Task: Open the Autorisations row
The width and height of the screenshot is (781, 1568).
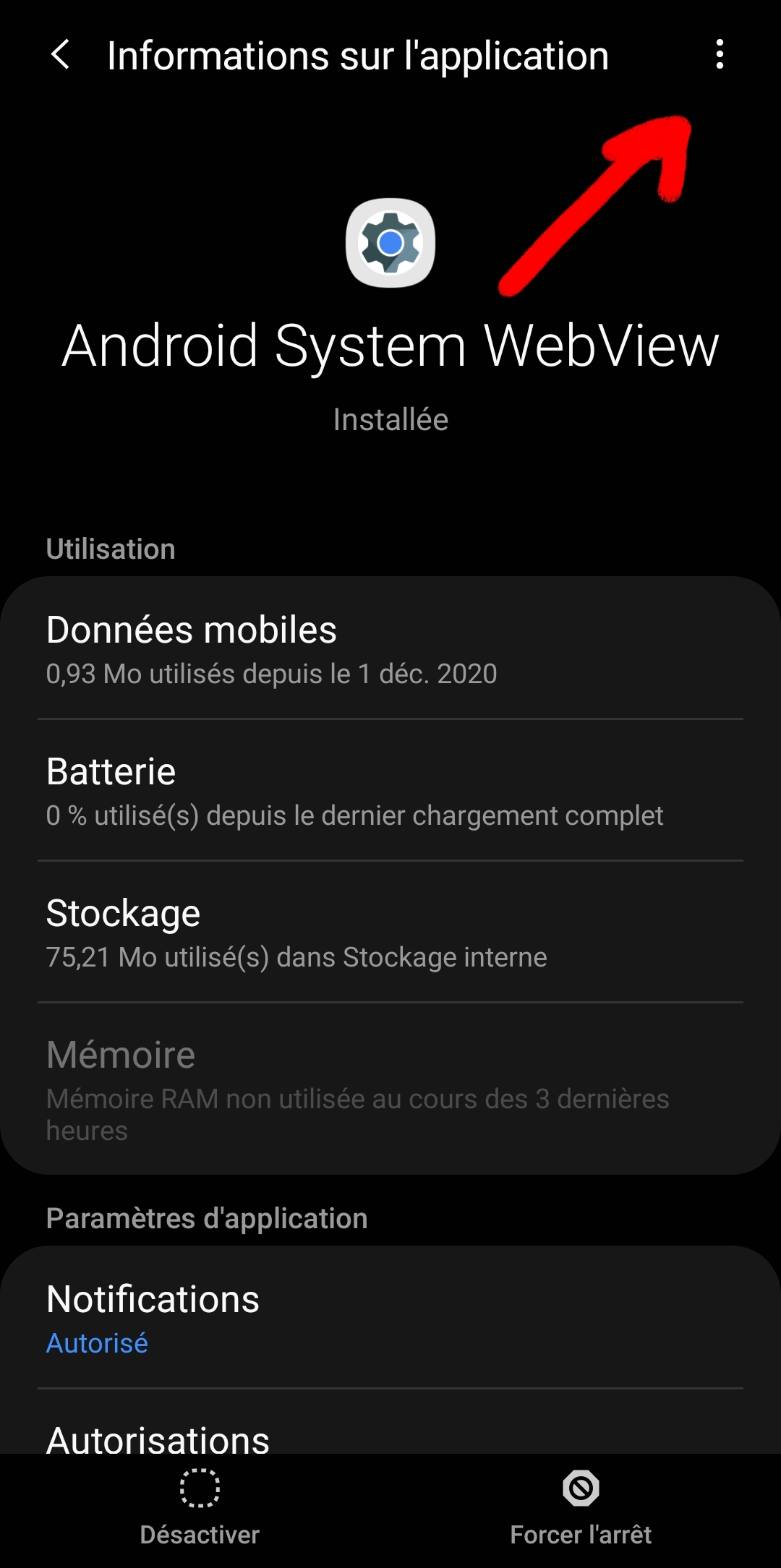Action: coord(390,1422)
